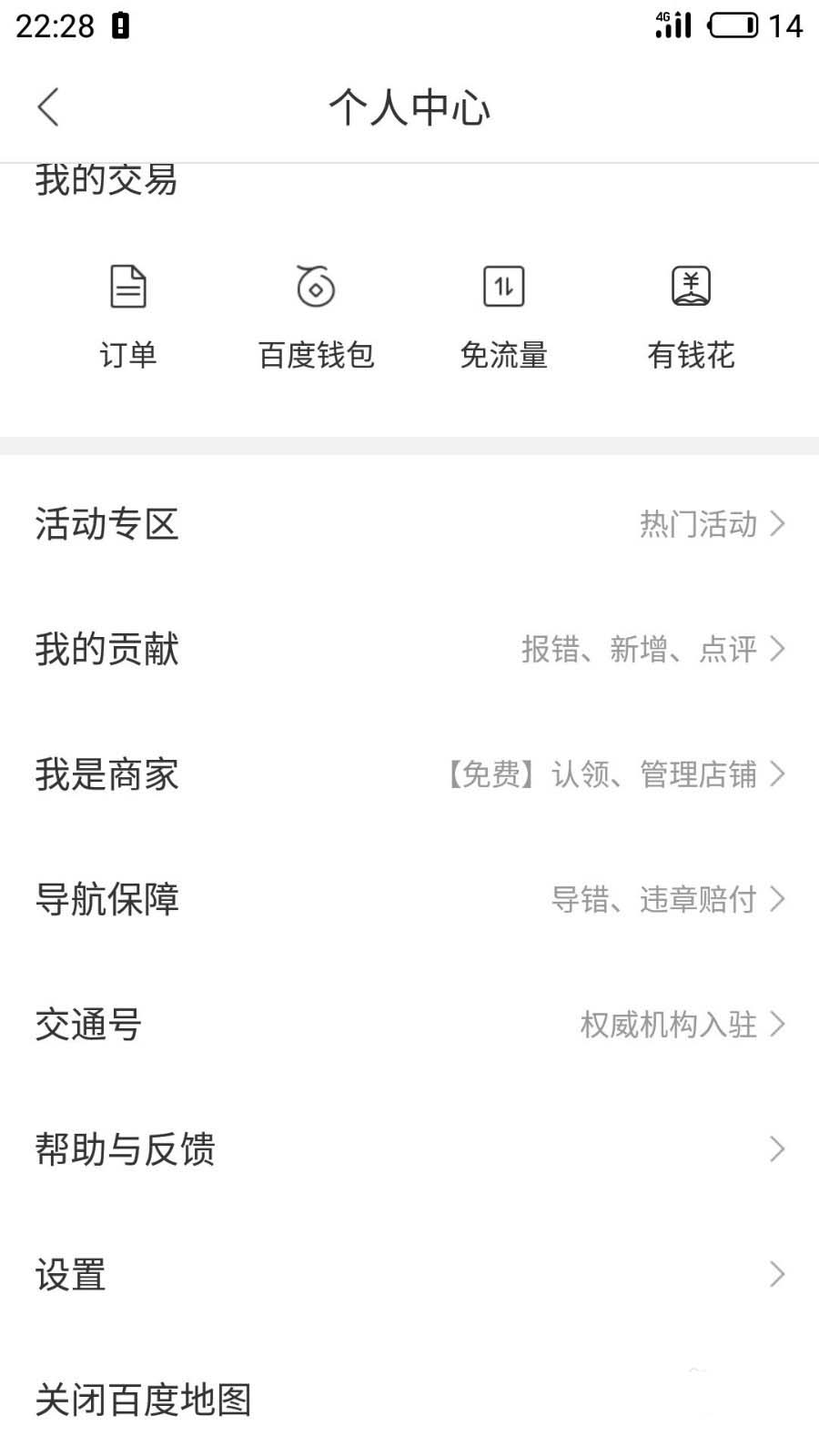The width and height of the screenshot is (819, 1456).
Task: Open the 交通号 row
Action: 409,1025
